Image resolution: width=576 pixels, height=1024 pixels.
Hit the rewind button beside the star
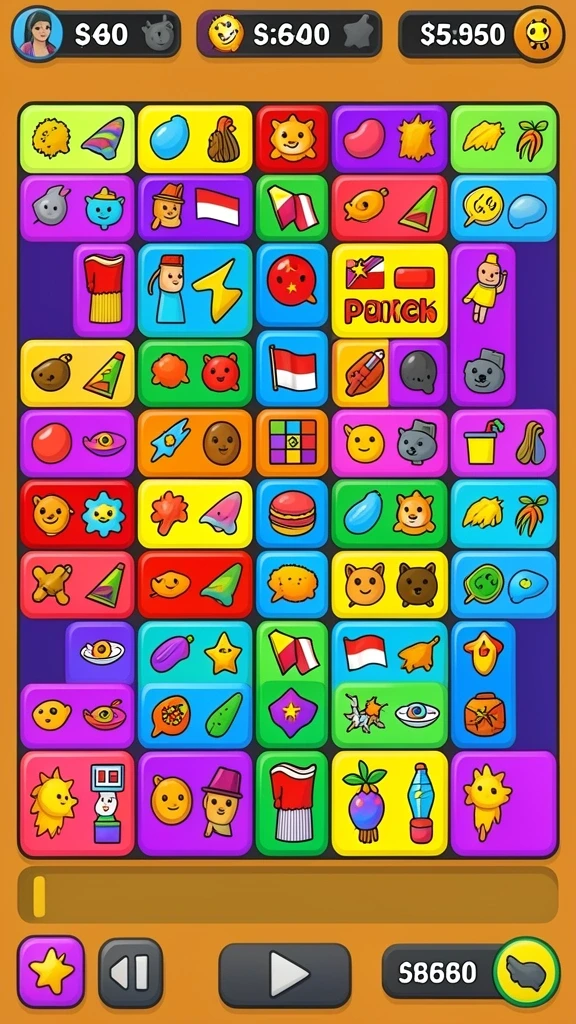[130, 973]
